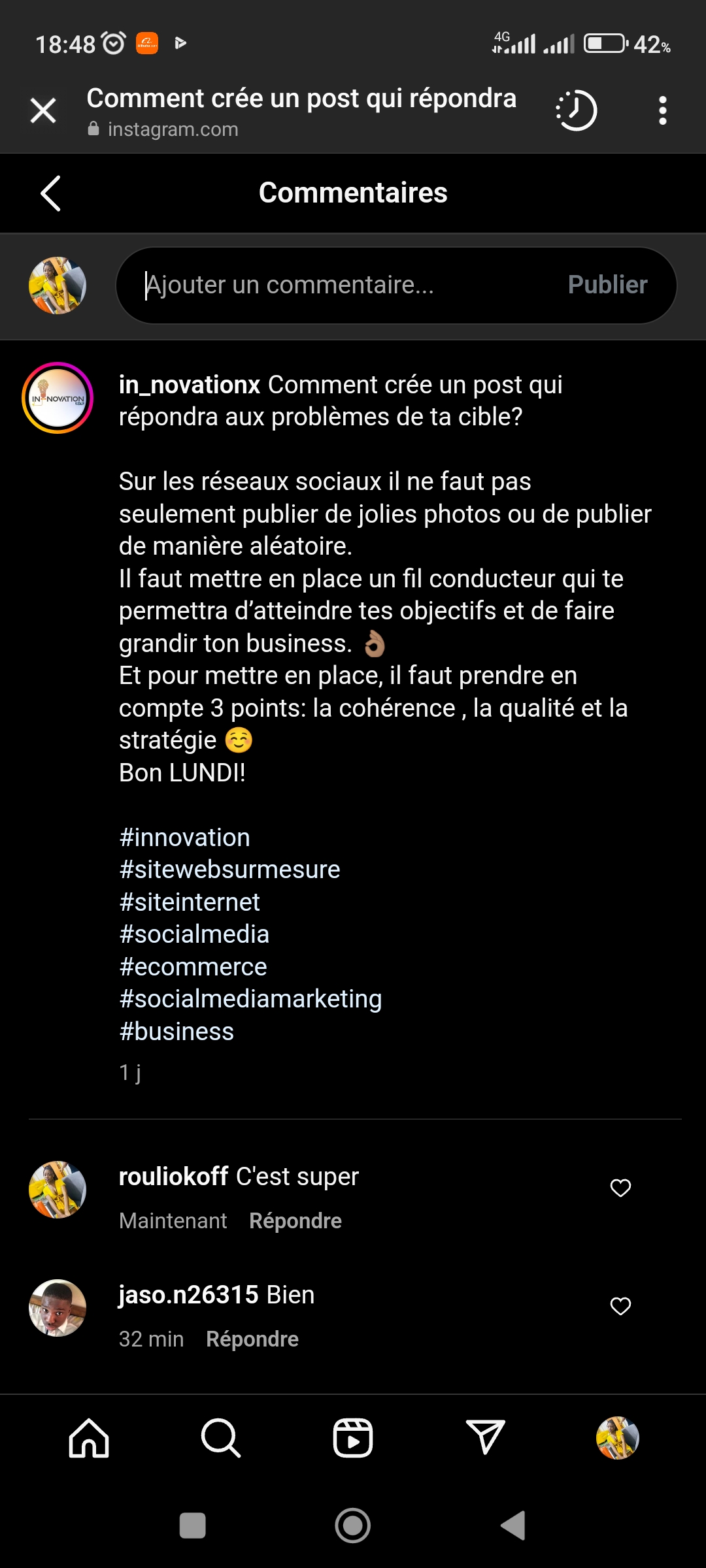706x1568 pixels.
Task: Open the #ecommerce hashtag
Action: coord(193,967)
